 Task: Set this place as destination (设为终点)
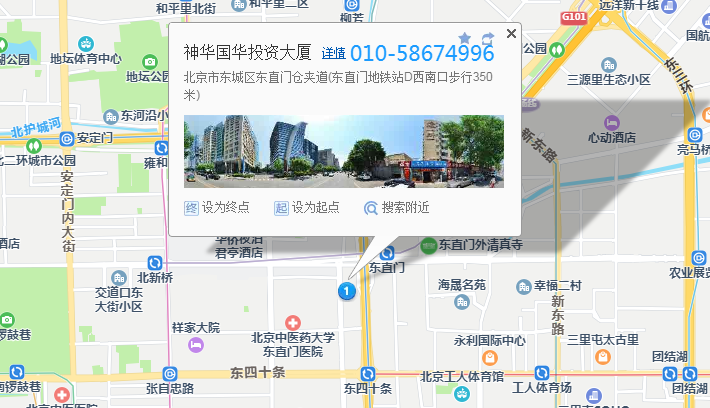(217, 208)
